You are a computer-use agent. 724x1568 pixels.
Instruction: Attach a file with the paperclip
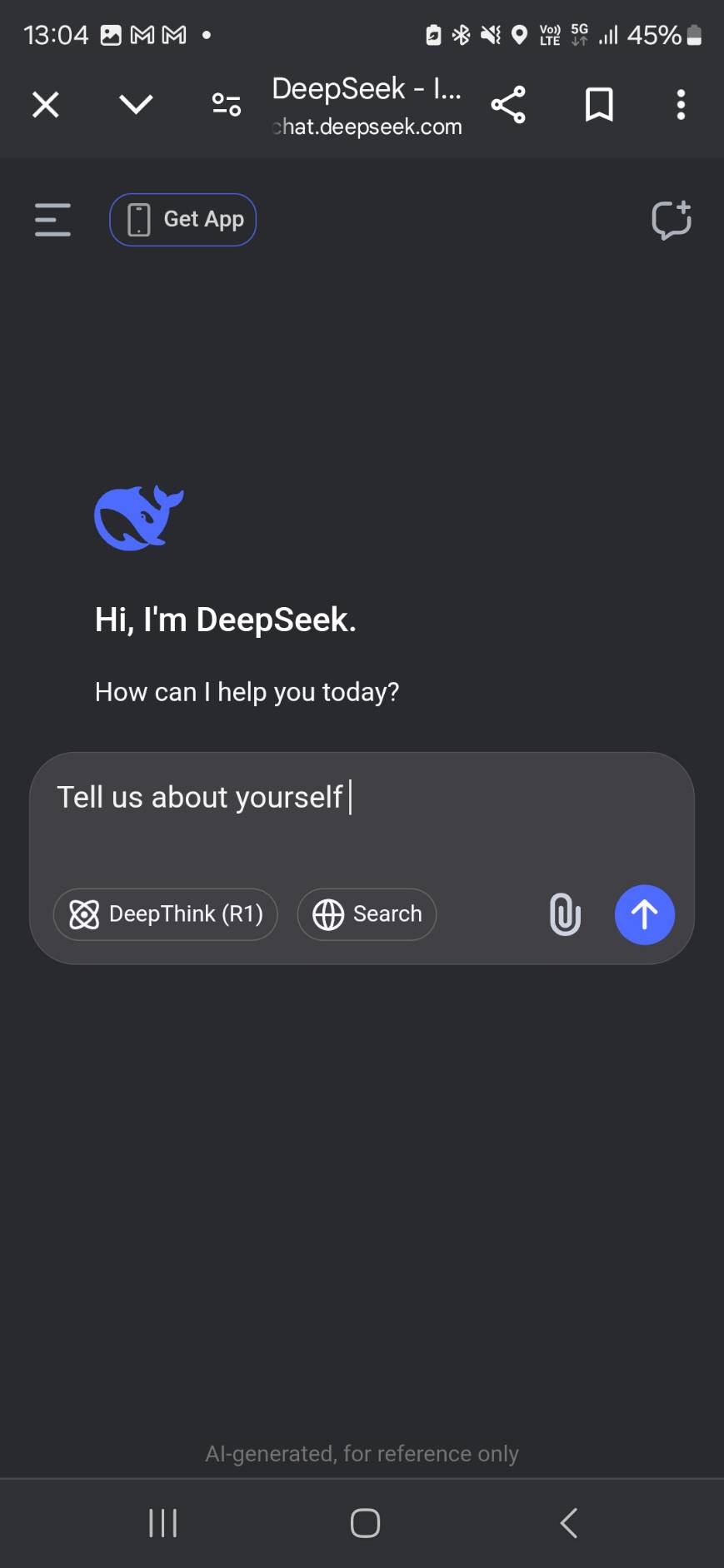click(x=565, y=914)
